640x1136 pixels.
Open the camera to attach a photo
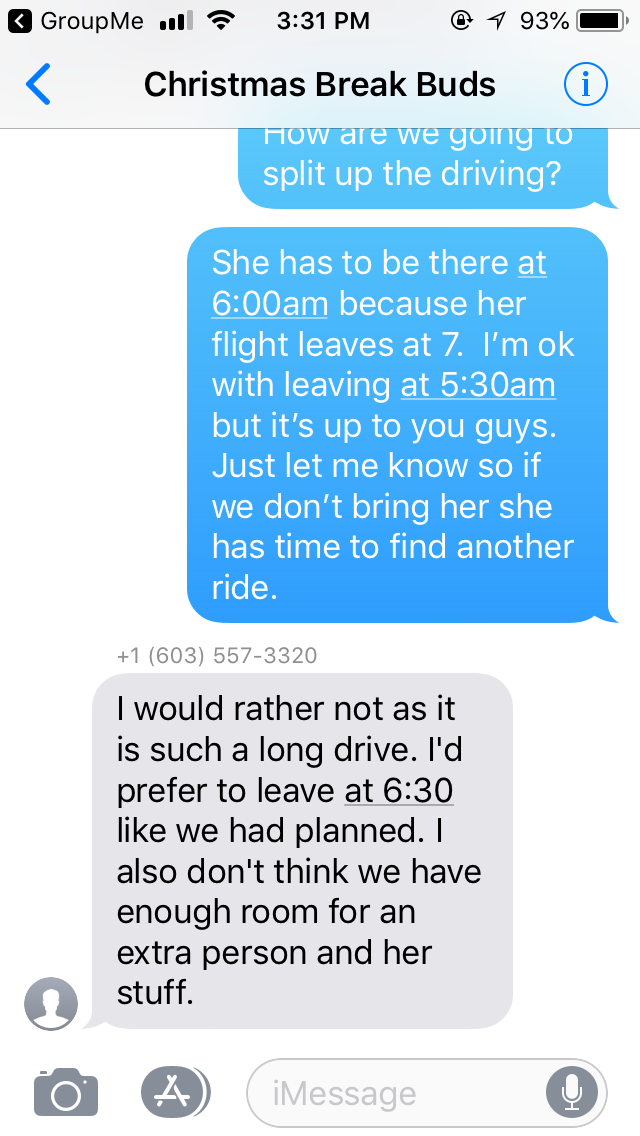tap(66, 1092)
